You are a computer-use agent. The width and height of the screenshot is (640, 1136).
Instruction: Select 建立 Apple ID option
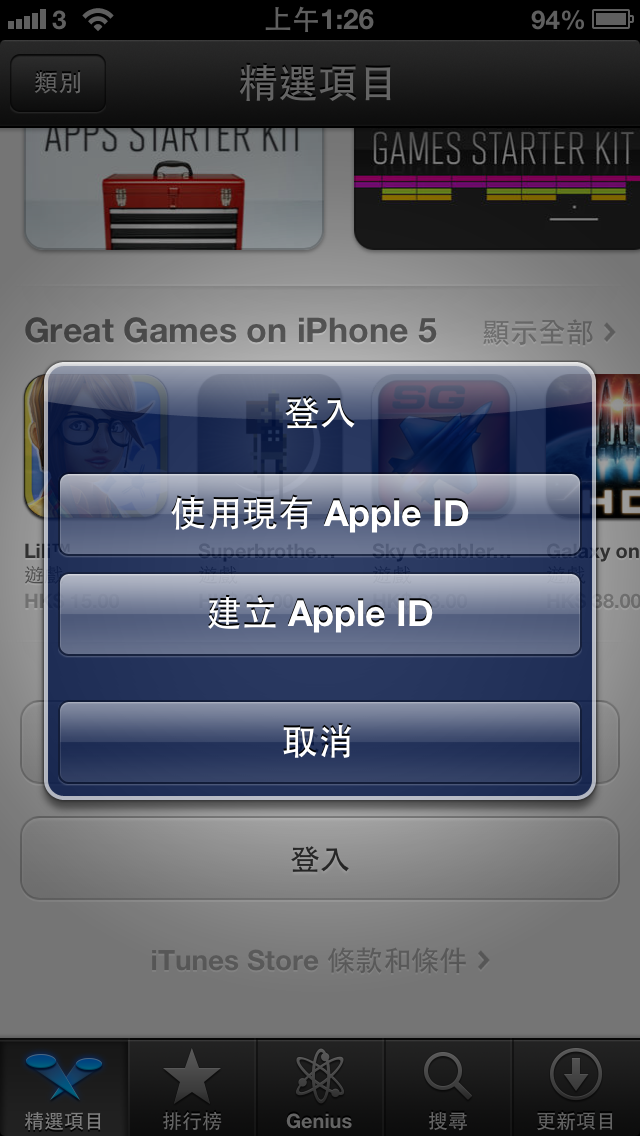pos(320,614)
